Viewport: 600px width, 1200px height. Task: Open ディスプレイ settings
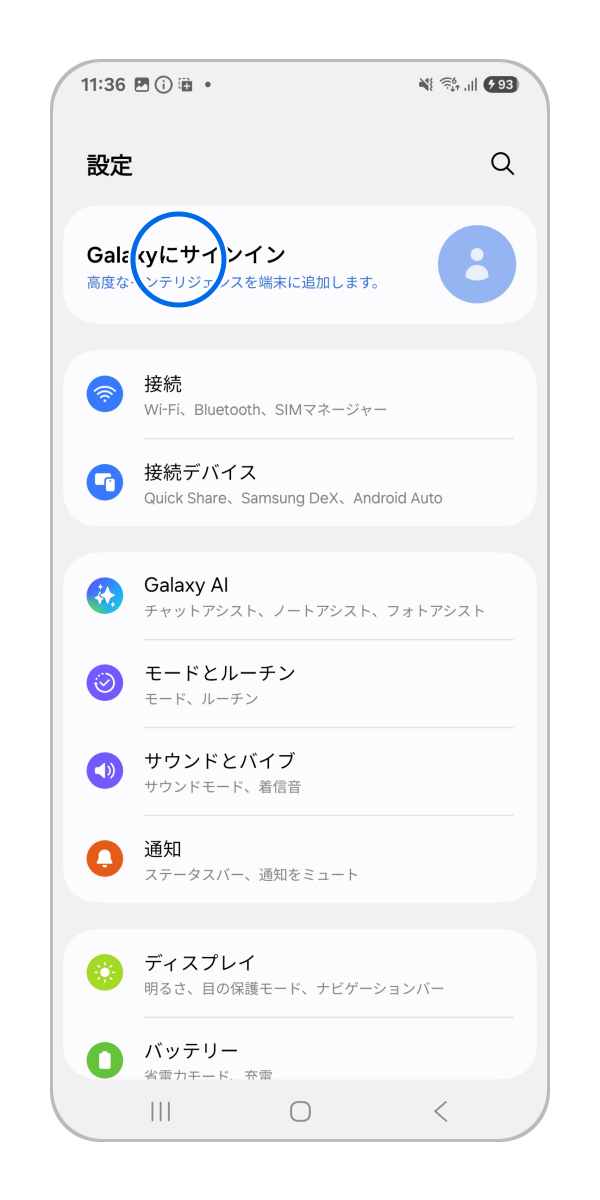pos(300,973)
